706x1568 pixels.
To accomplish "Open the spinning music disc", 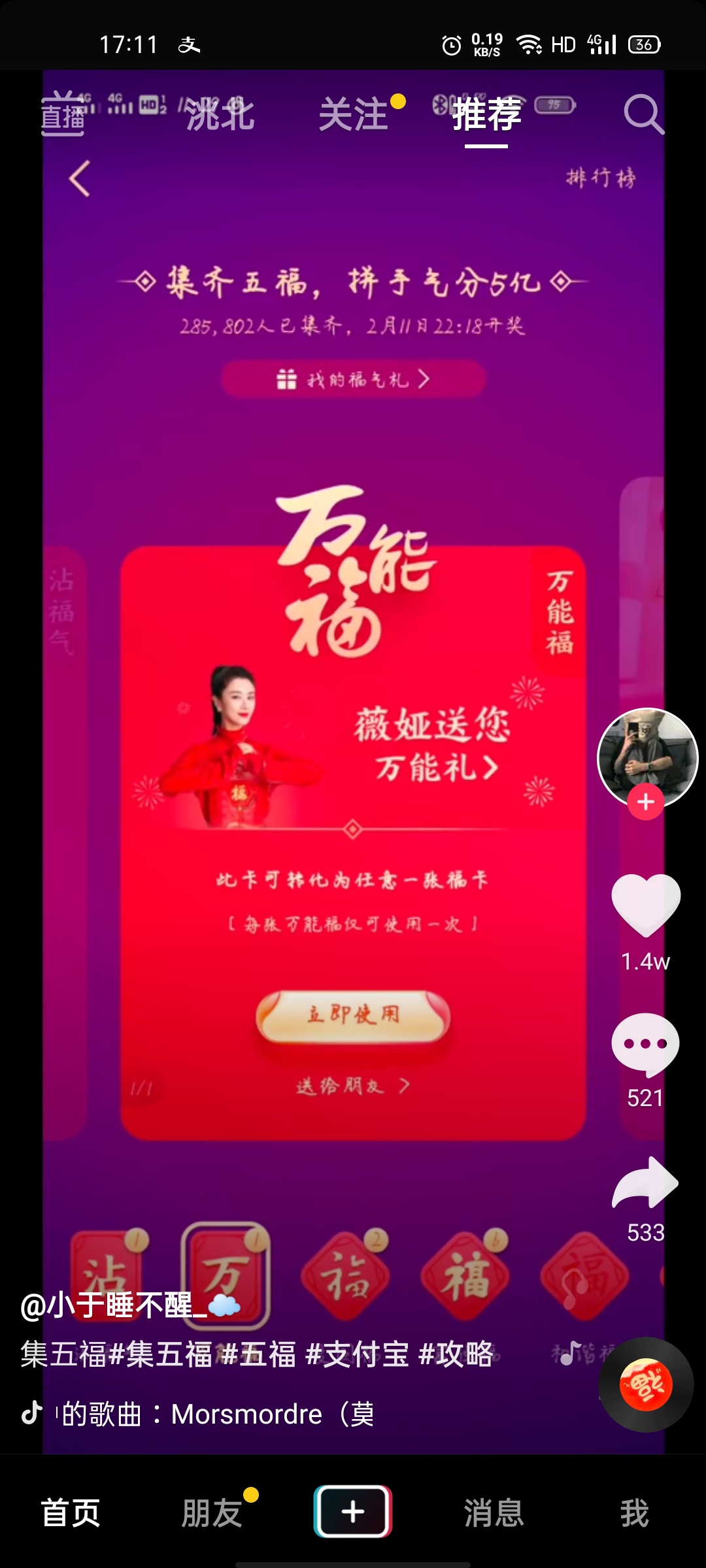I will pos(646,1384).
